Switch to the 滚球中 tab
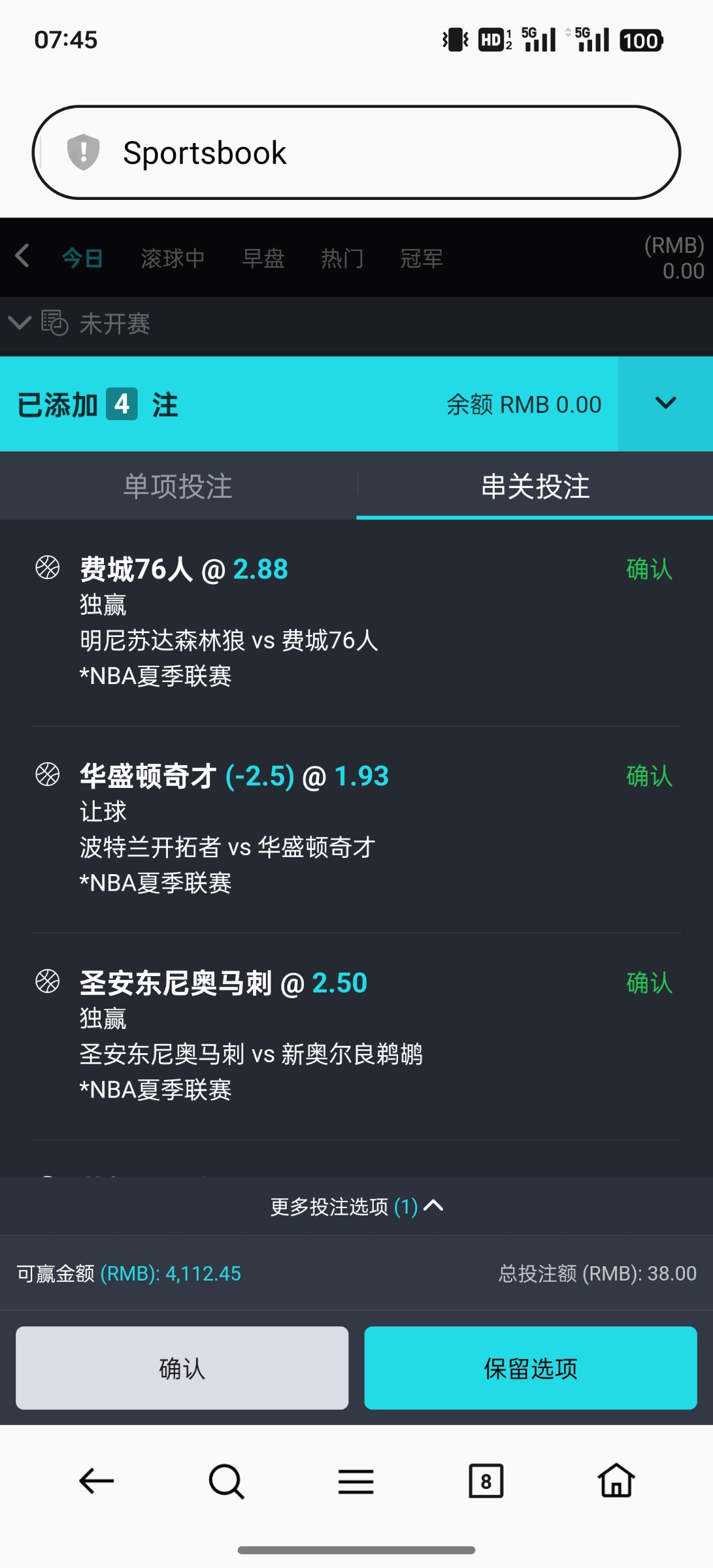The height and width of the screenshot is (1568, 713). [173, 259]
